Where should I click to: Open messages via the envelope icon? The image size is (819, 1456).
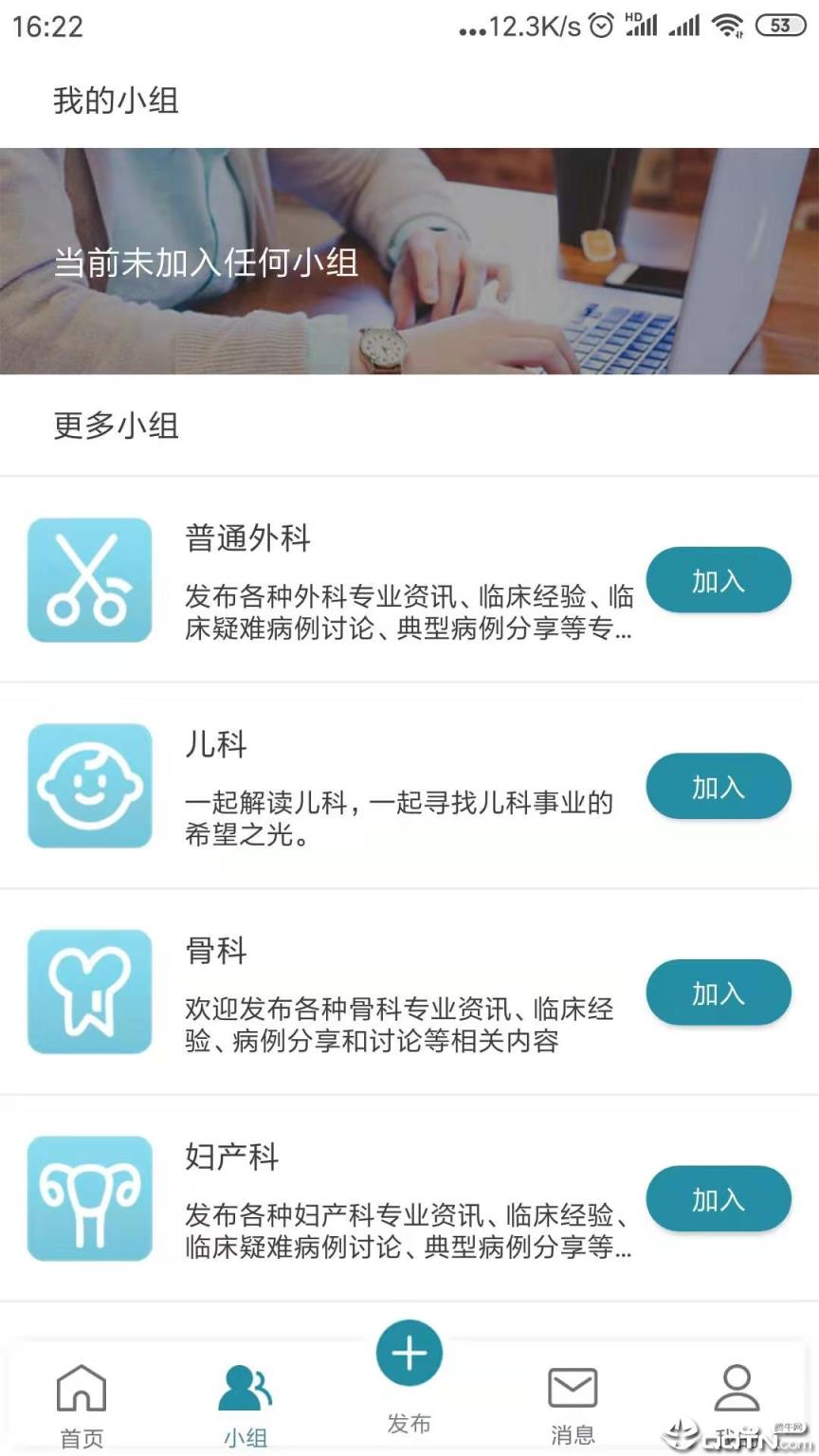573,1390
